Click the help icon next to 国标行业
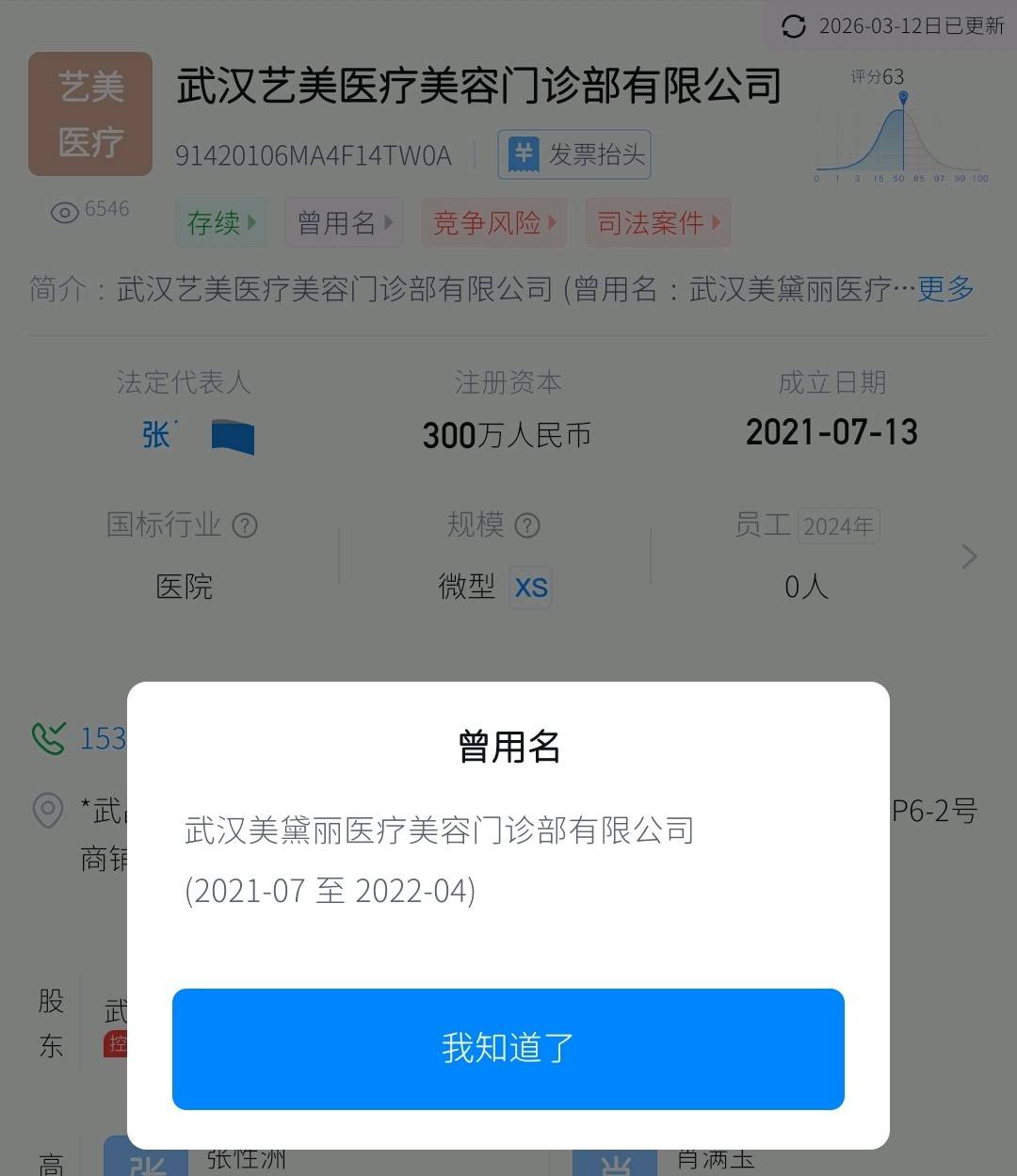This screenshot has height=1176, width=1017. tap(244, 526)
